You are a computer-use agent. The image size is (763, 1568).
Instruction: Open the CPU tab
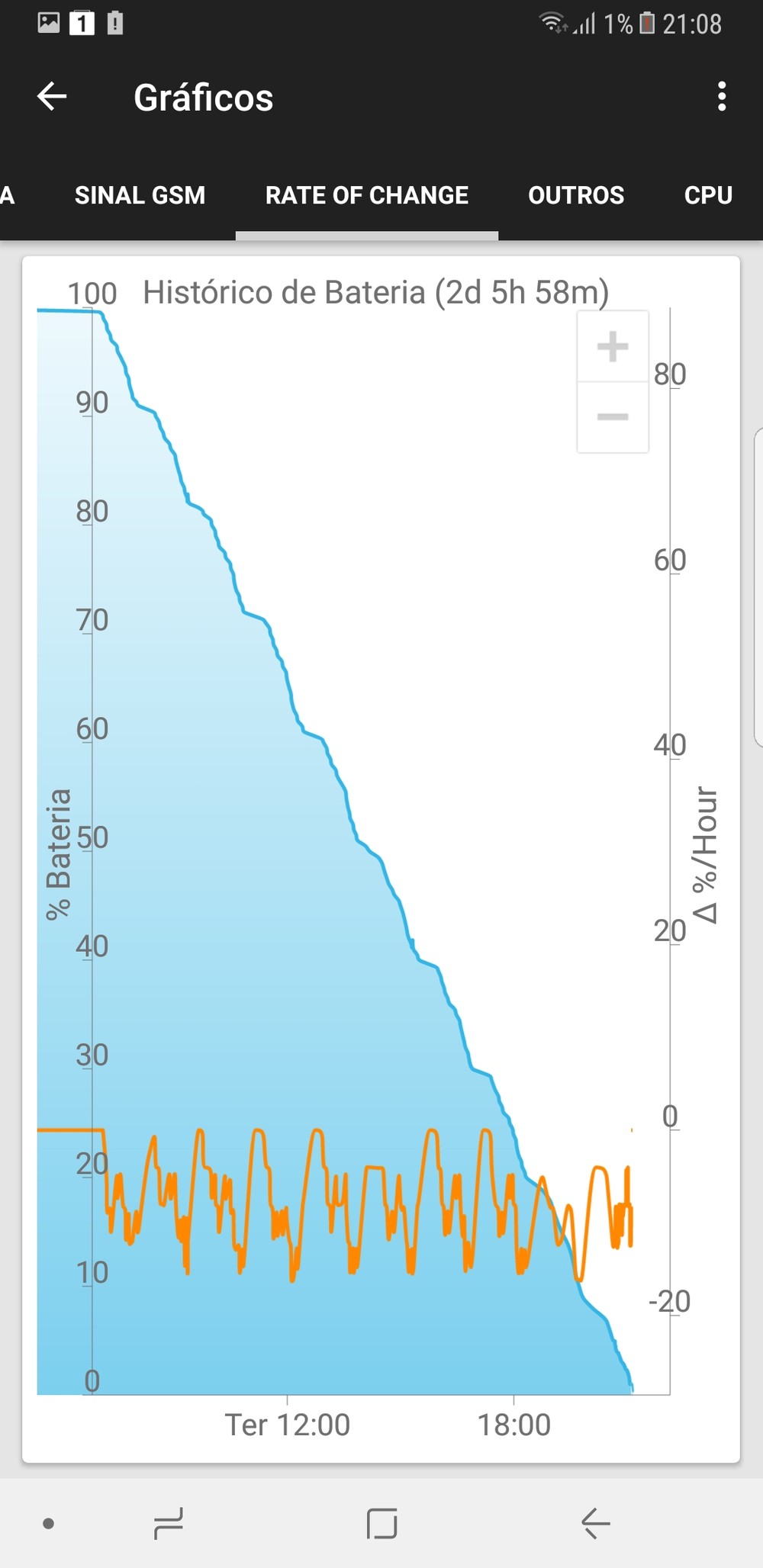click(708, 195)
